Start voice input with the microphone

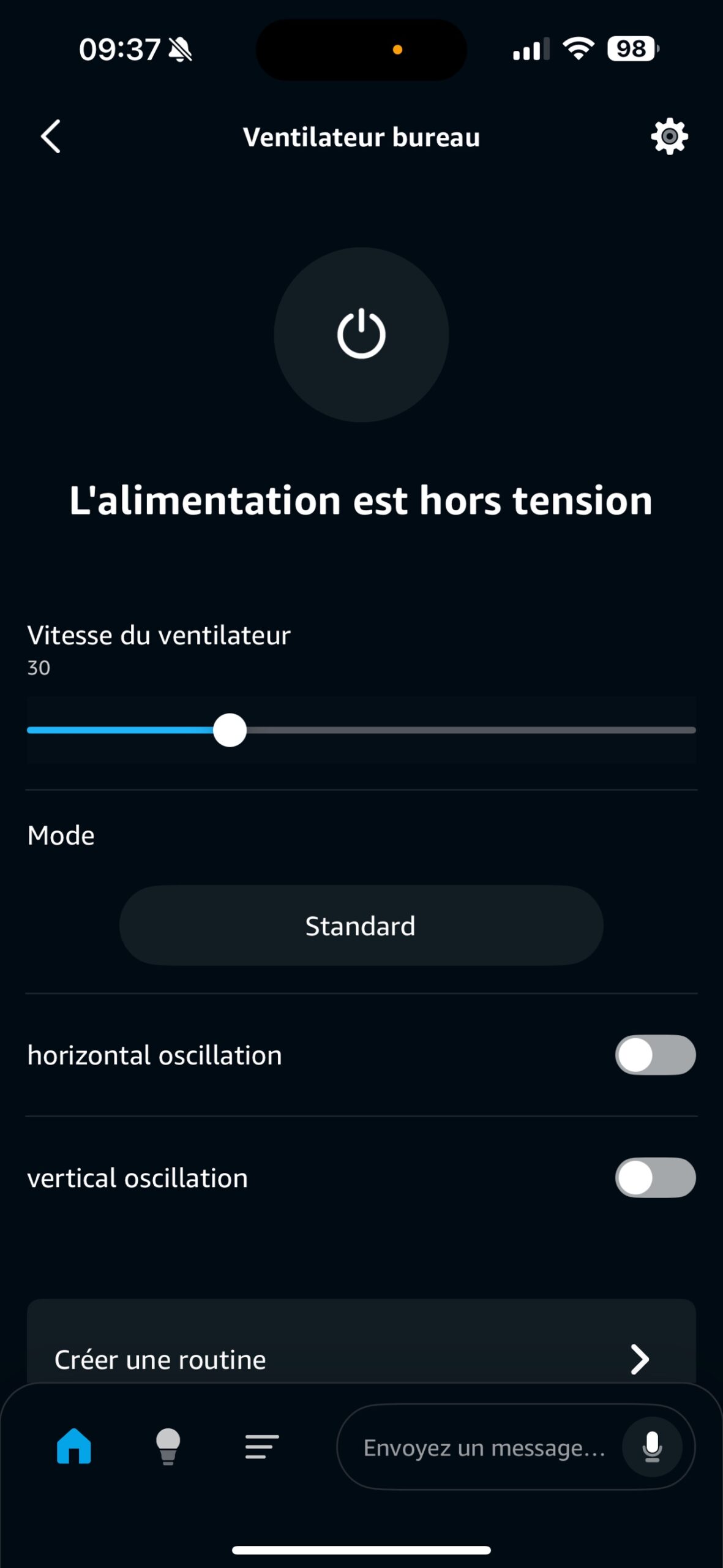pos(652,1447)
